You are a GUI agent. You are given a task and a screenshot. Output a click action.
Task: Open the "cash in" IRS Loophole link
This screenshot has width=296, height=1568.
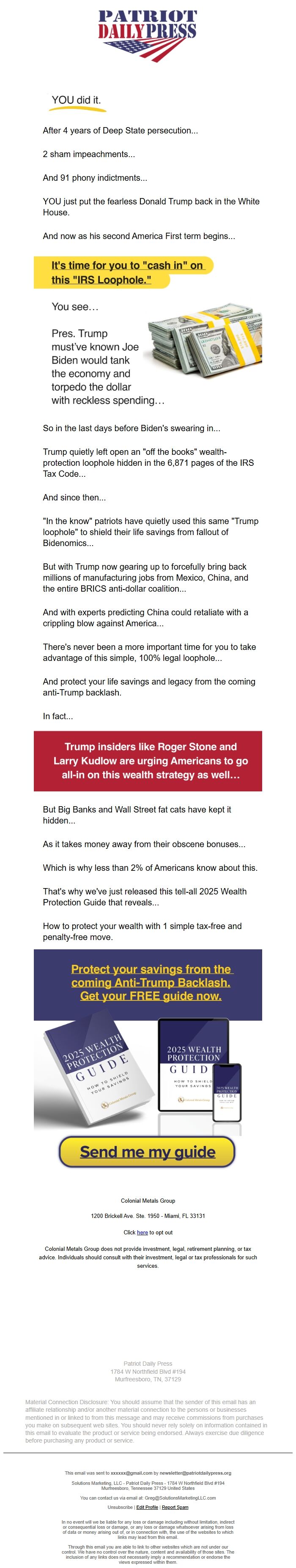127,272
